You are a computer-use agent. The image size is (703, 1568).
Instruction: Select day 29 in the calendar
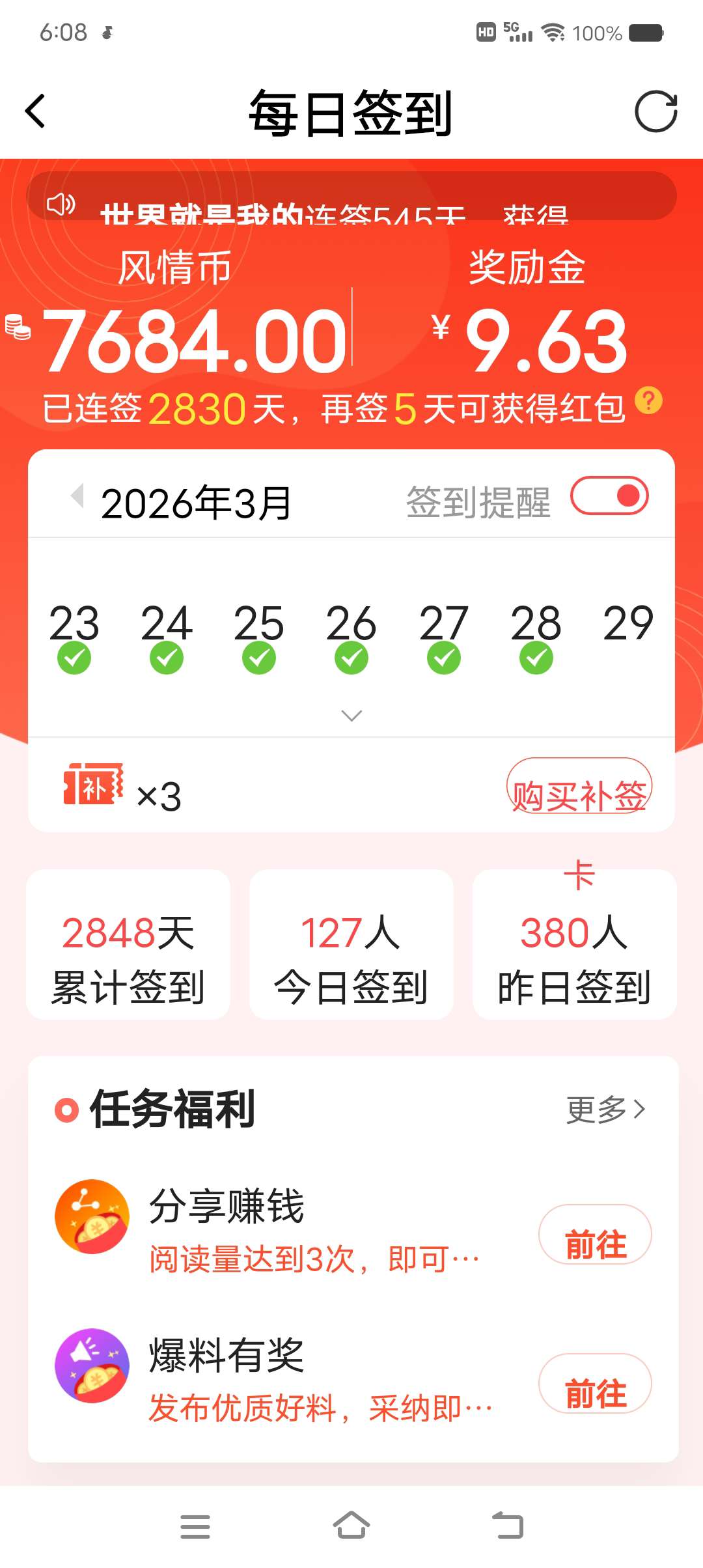tap(628, 624)
